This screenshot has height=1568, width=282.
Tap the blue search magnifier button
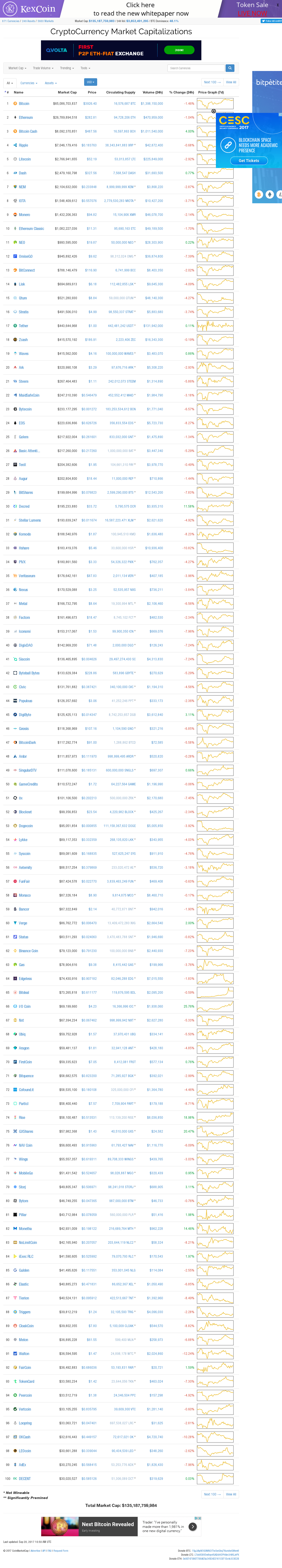tap(230, 68)
